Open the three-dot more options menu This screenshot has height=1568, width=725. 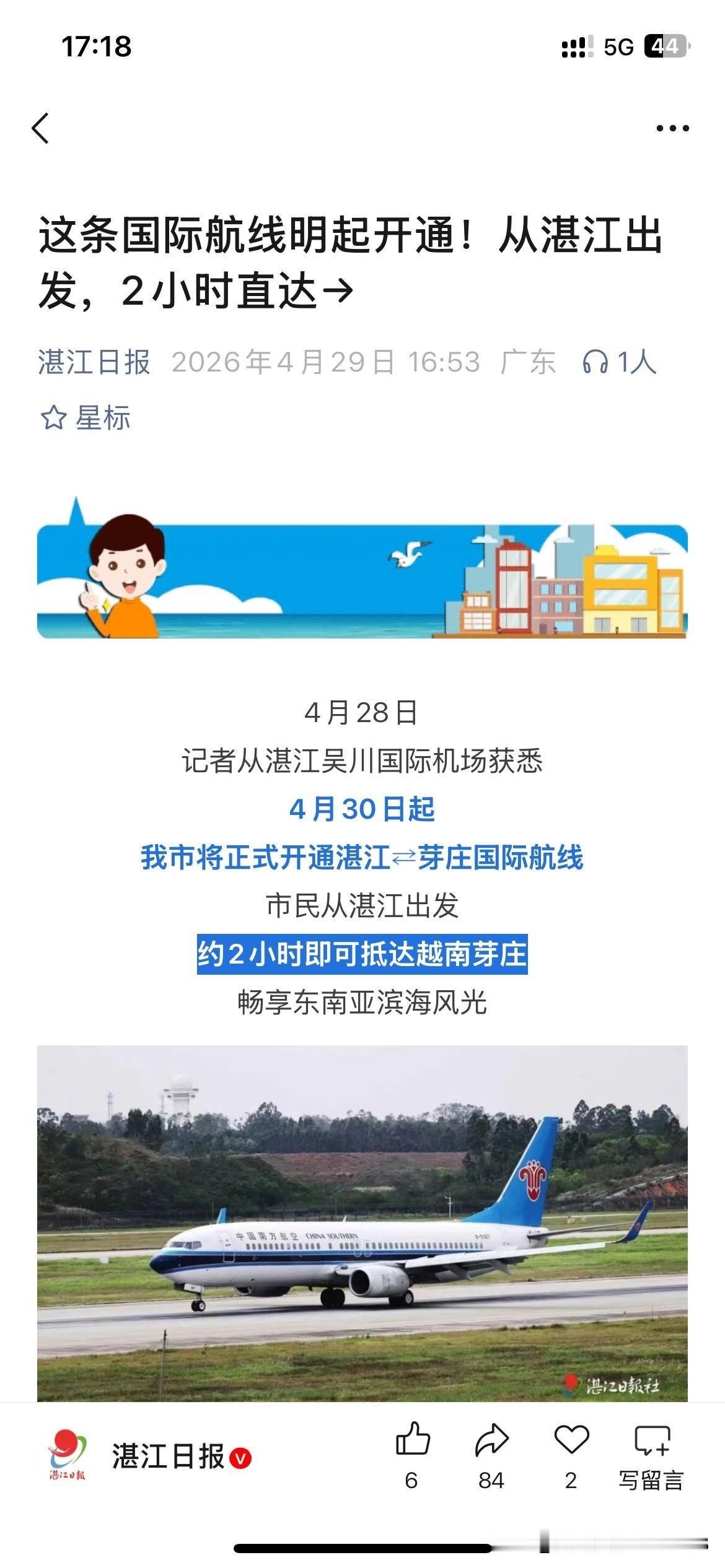[x=673, y=127]
